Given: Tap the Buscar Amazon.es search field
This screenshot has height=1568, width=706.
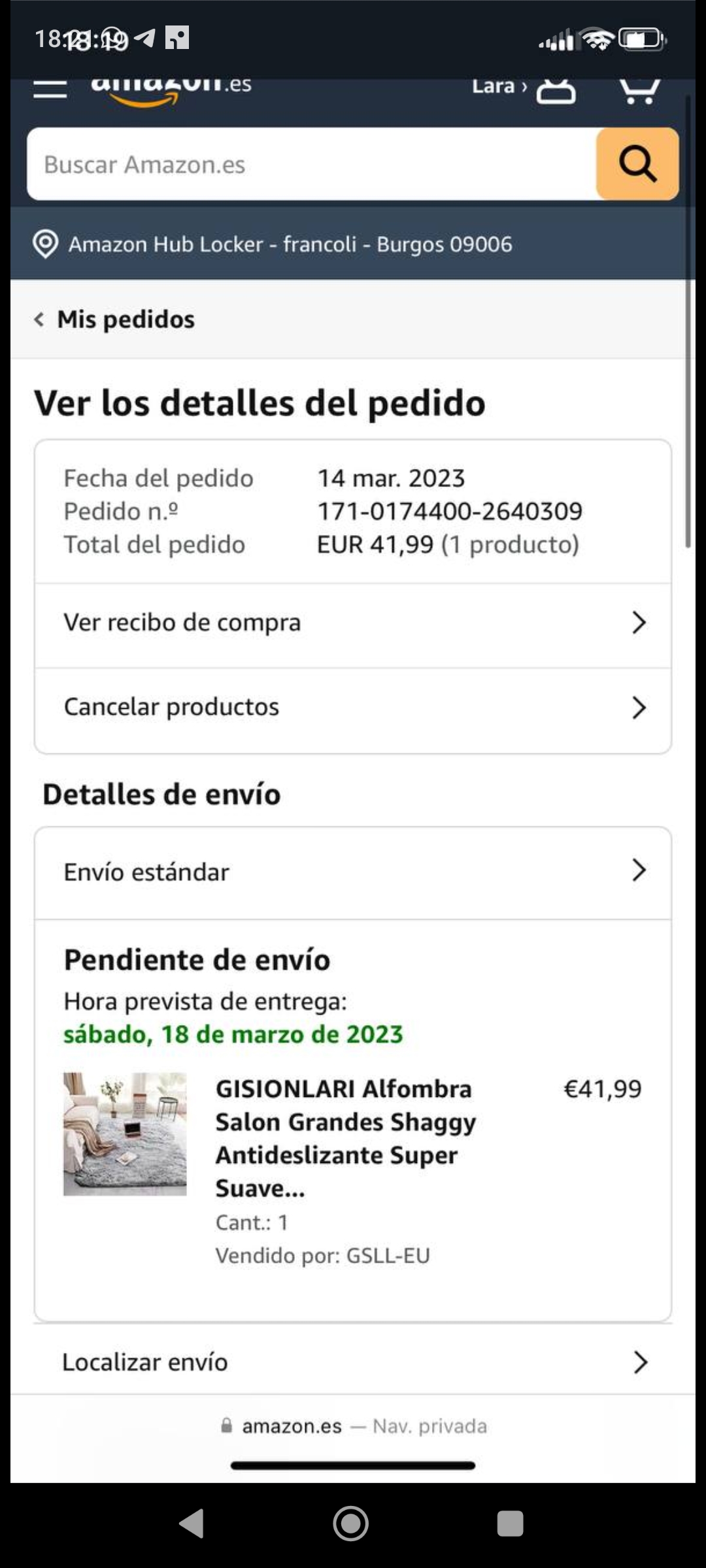Looking at the screenshot, I should (x=311, y=164).
